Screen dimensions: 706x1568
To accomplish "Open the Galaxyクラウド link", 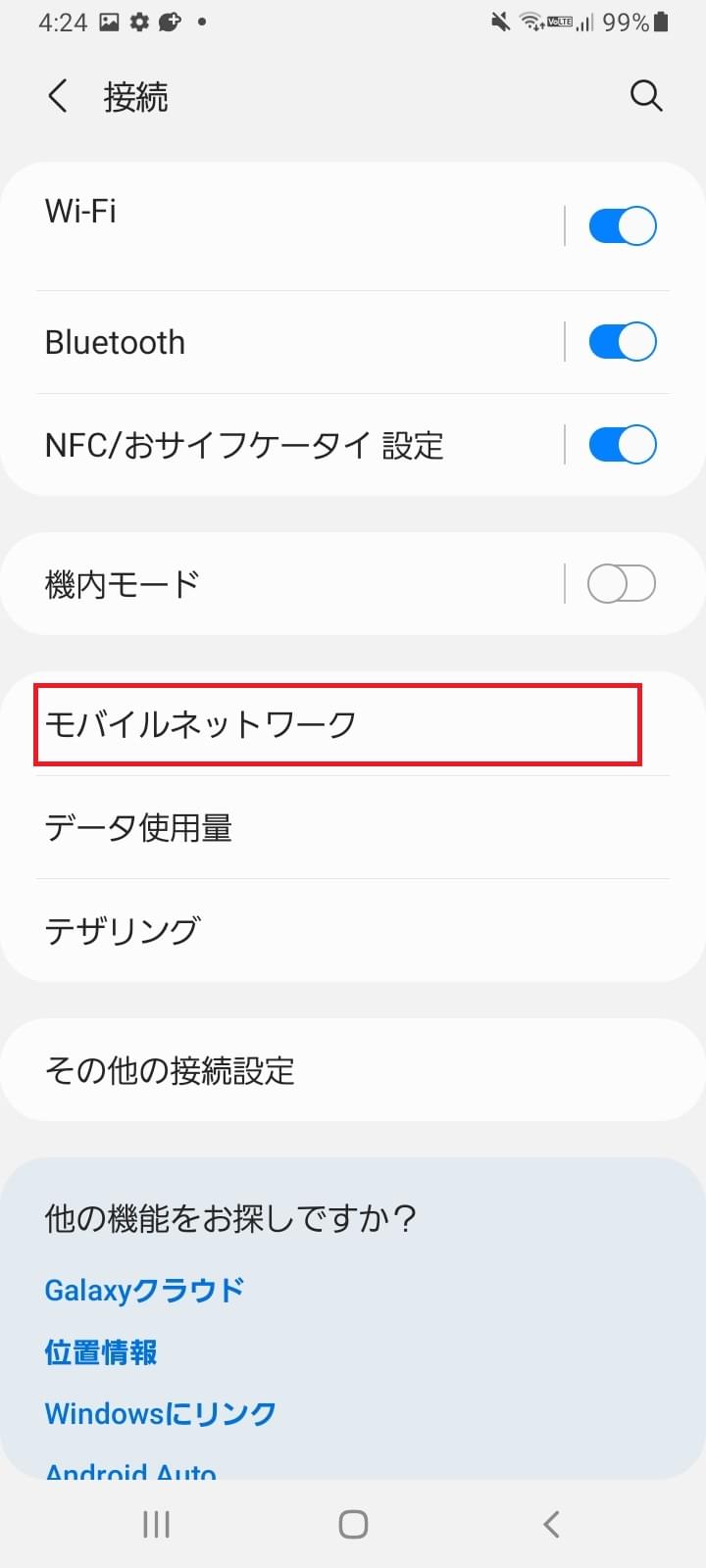I will pyautogui.click(x=143, y=1291).
